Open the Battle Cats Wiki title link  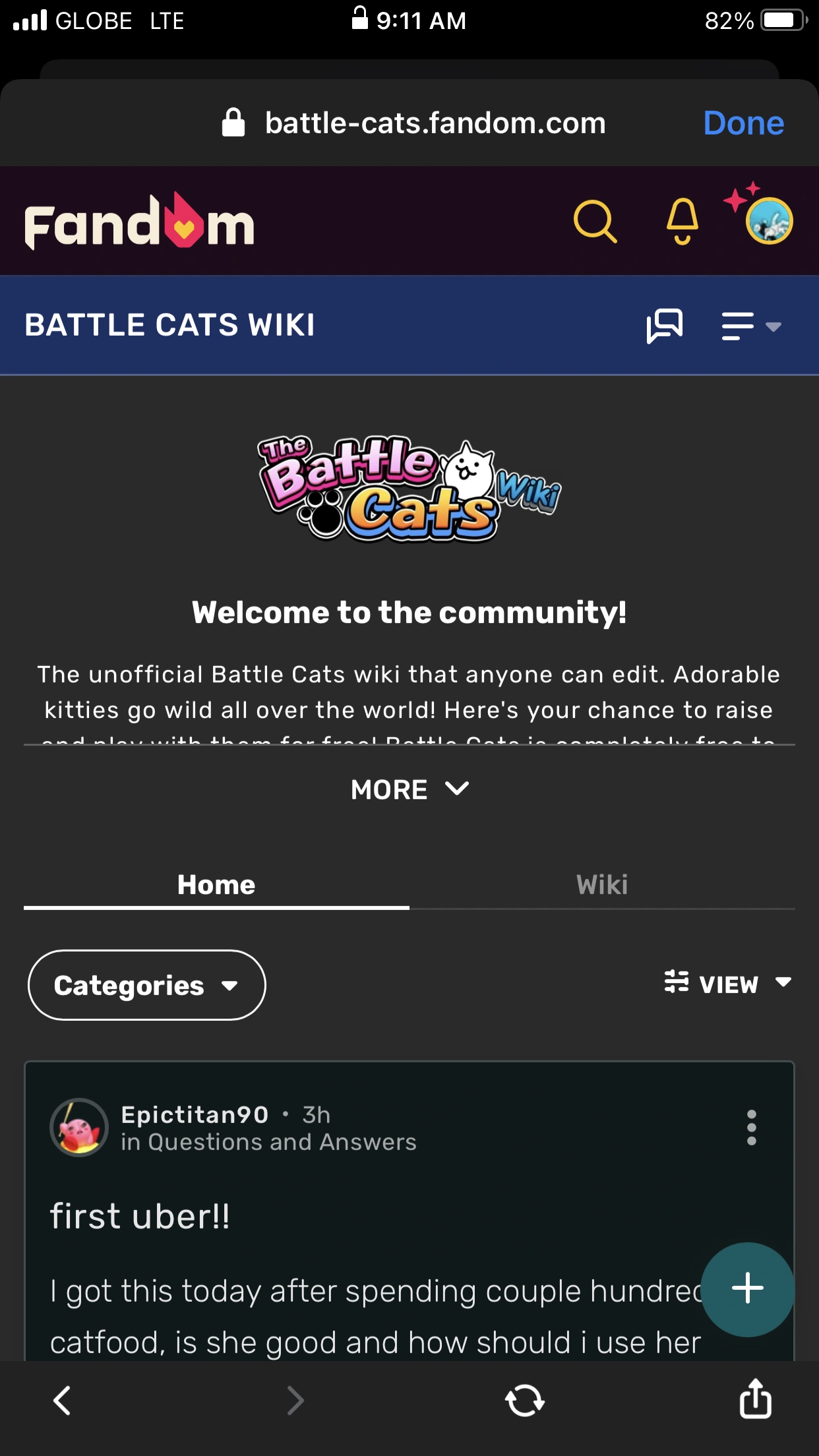170,325
